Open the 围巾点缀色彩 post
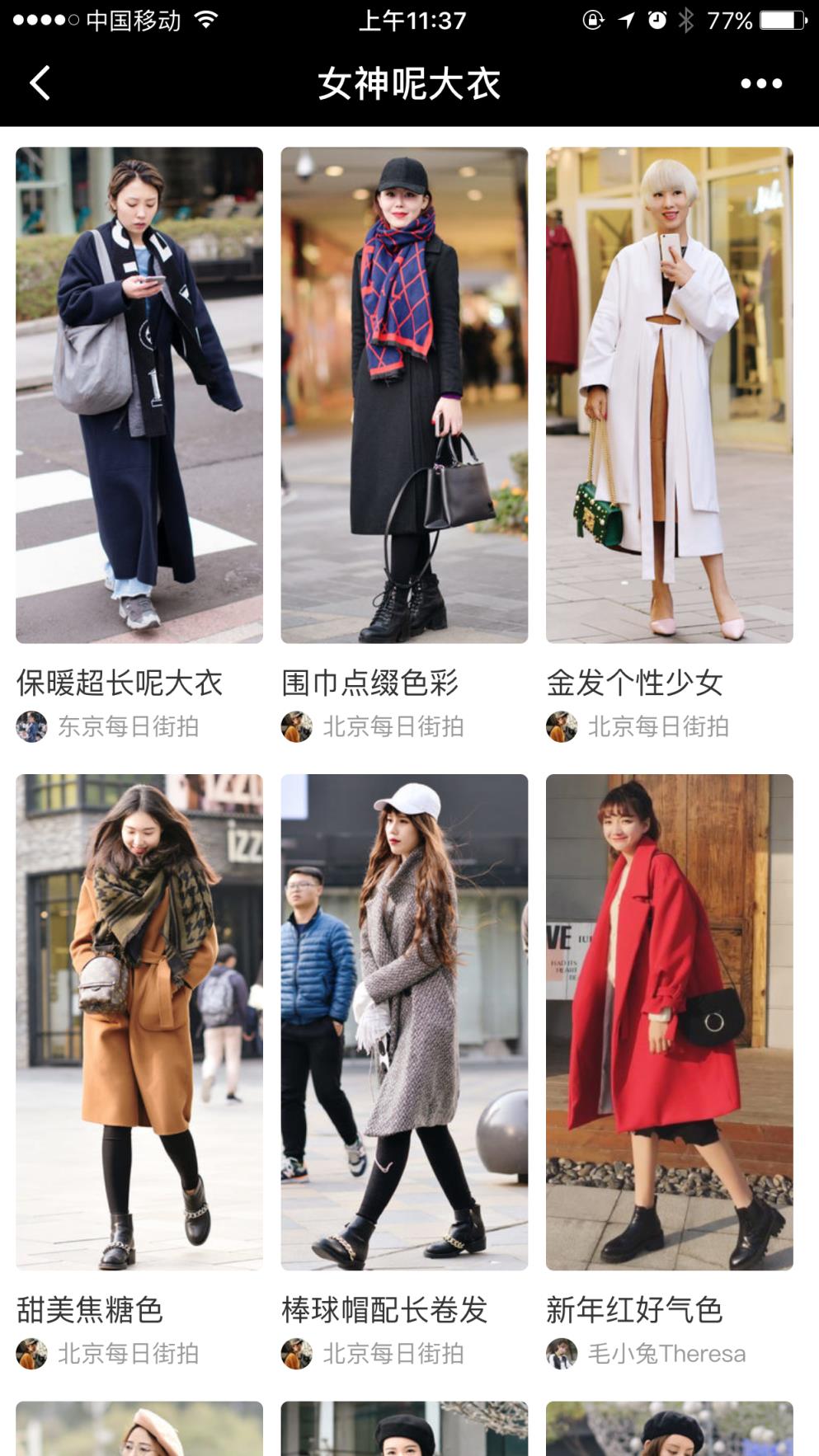Viewport: 819px width, 1456px height. tap(368, 682)
